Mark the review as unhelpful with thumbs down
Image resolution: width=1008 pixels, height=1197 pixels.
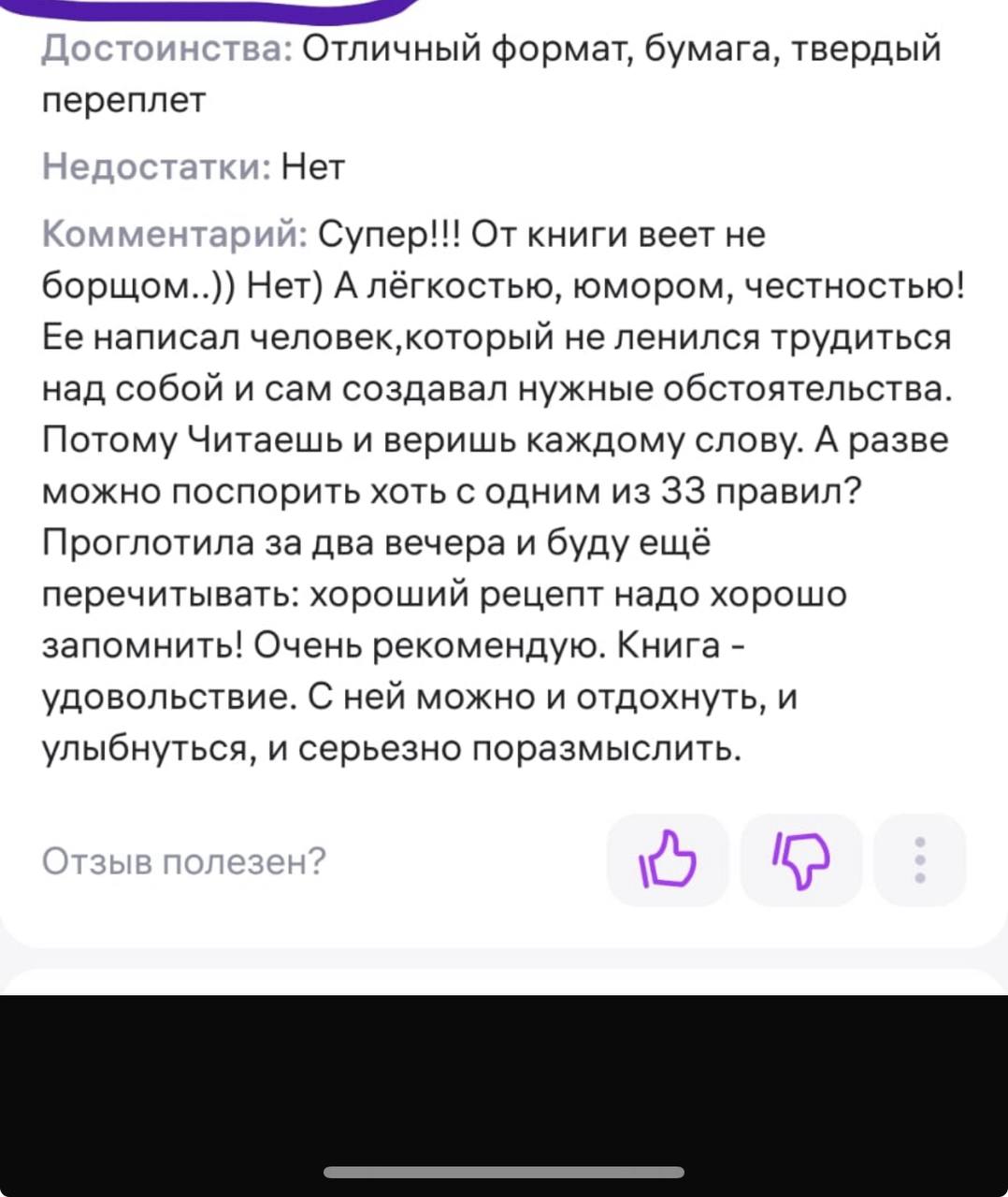click(x=800, y=859)
